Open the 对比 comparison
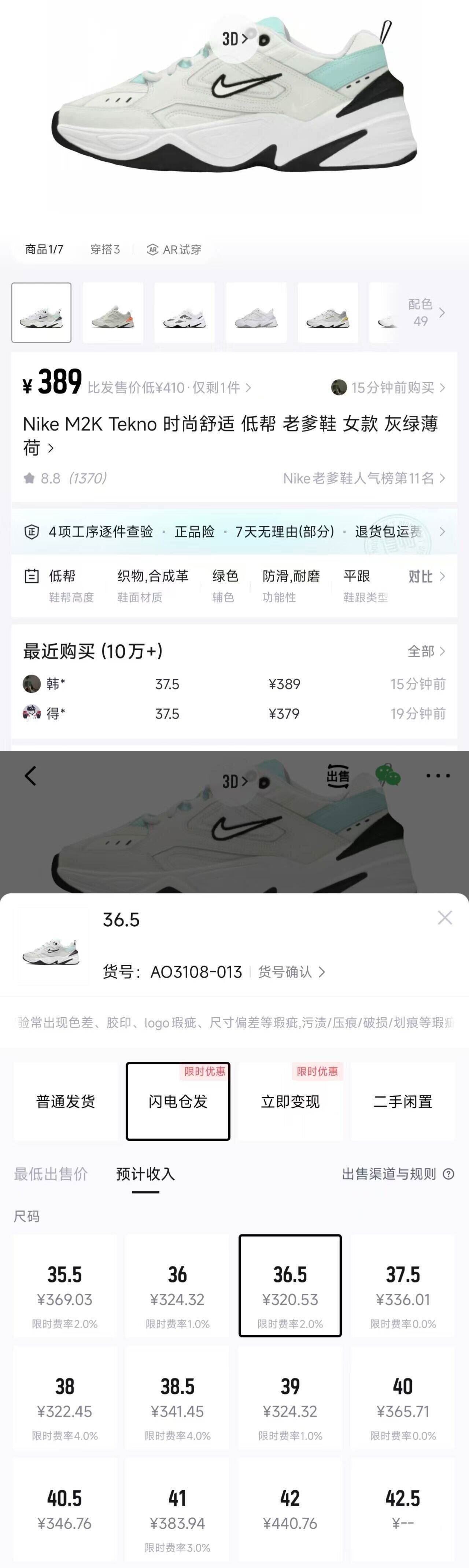 click(x=426, y=576)
